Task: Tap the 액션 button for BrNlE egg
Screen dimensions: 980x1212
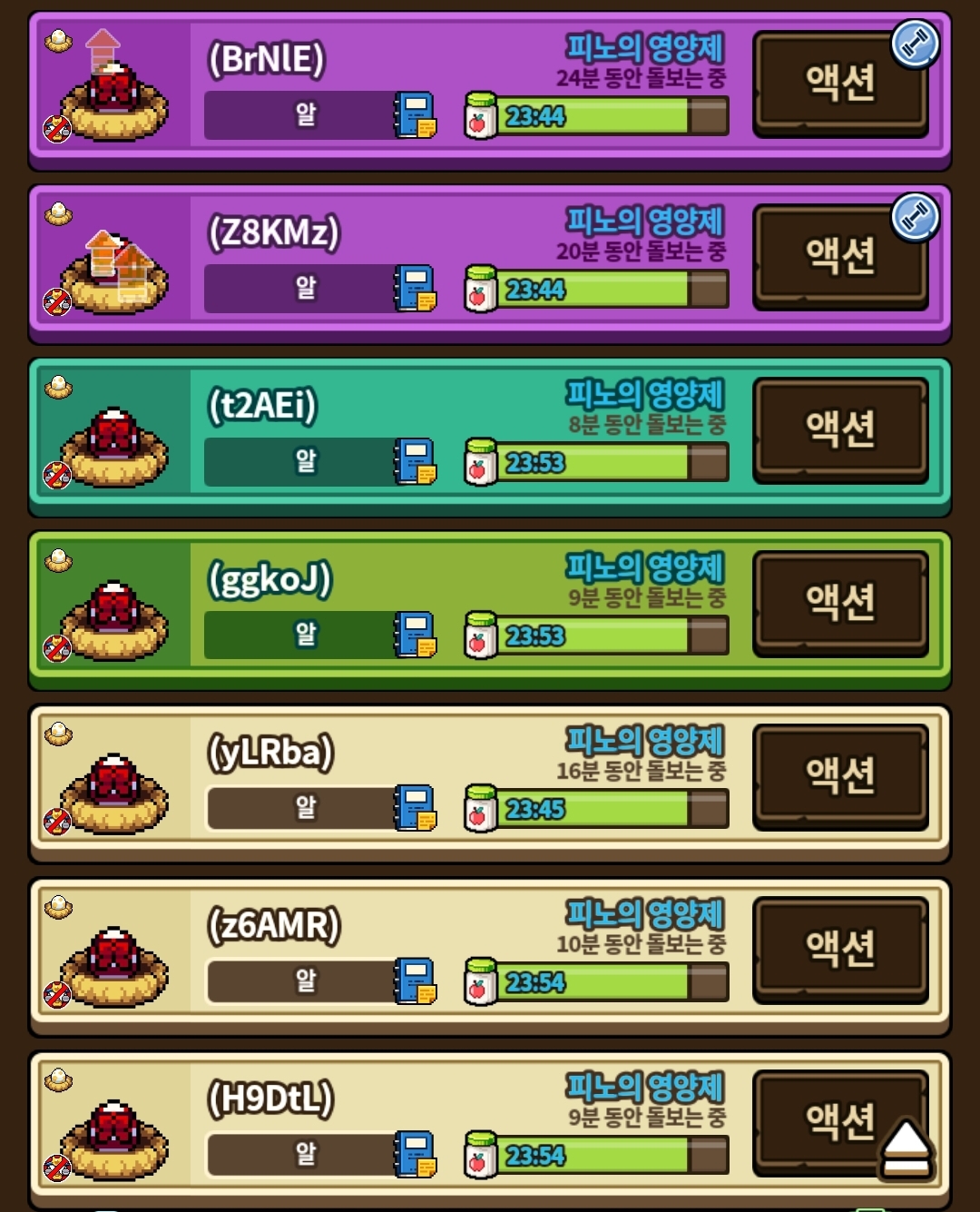Action: (x=838, y=84)
